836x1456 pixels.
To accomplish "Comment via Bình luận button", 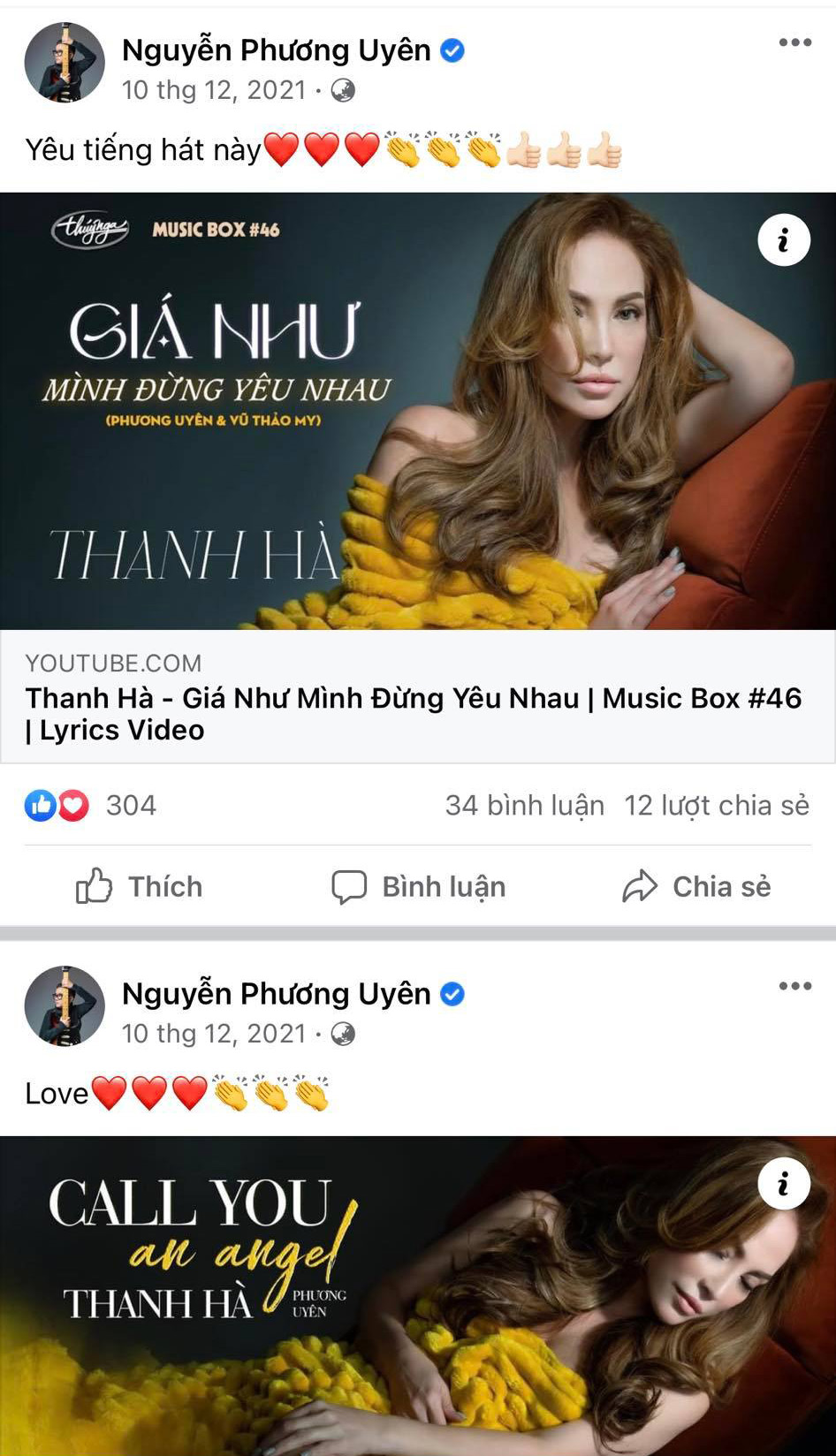I will tap(418, 886).
